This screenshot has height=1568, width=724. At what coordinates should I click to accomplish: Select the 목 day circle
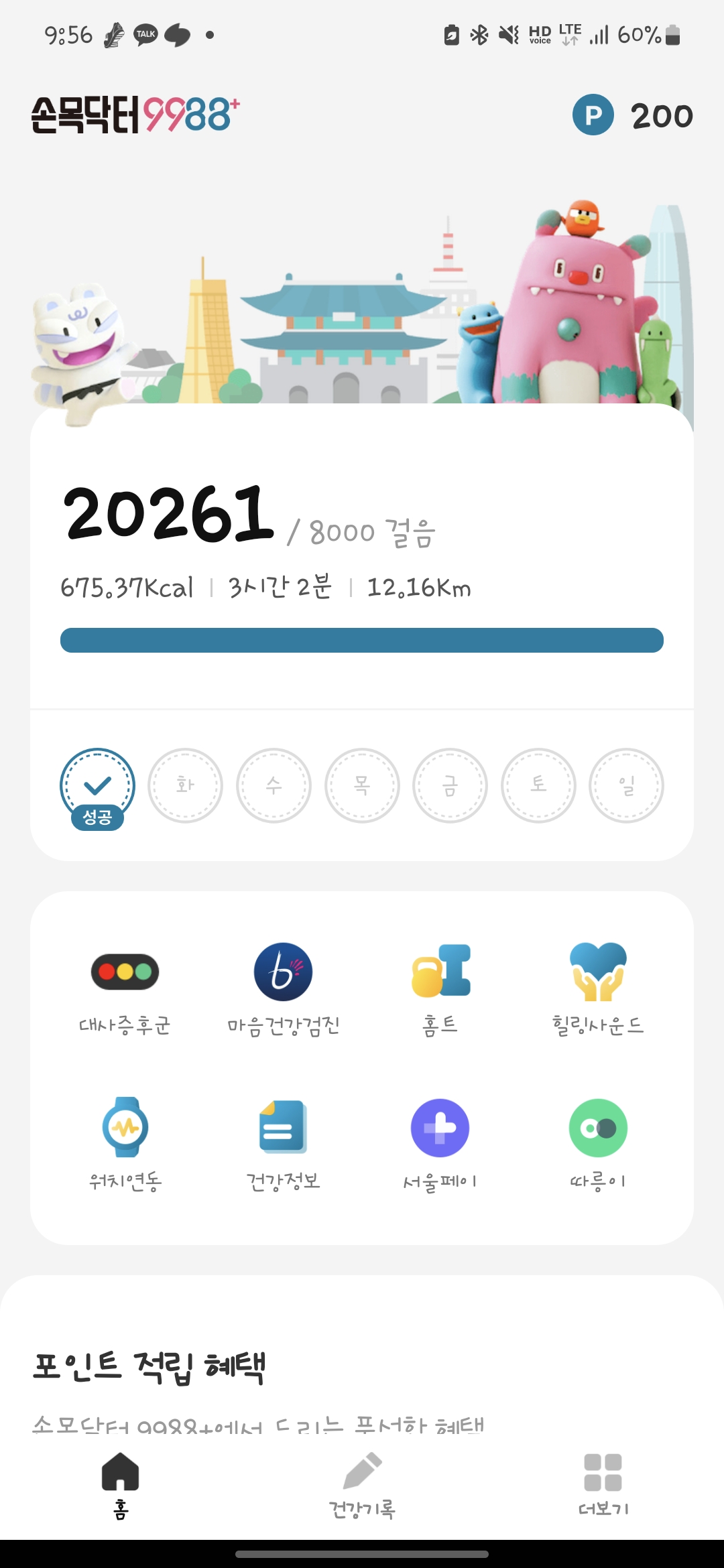pos(362,785)
